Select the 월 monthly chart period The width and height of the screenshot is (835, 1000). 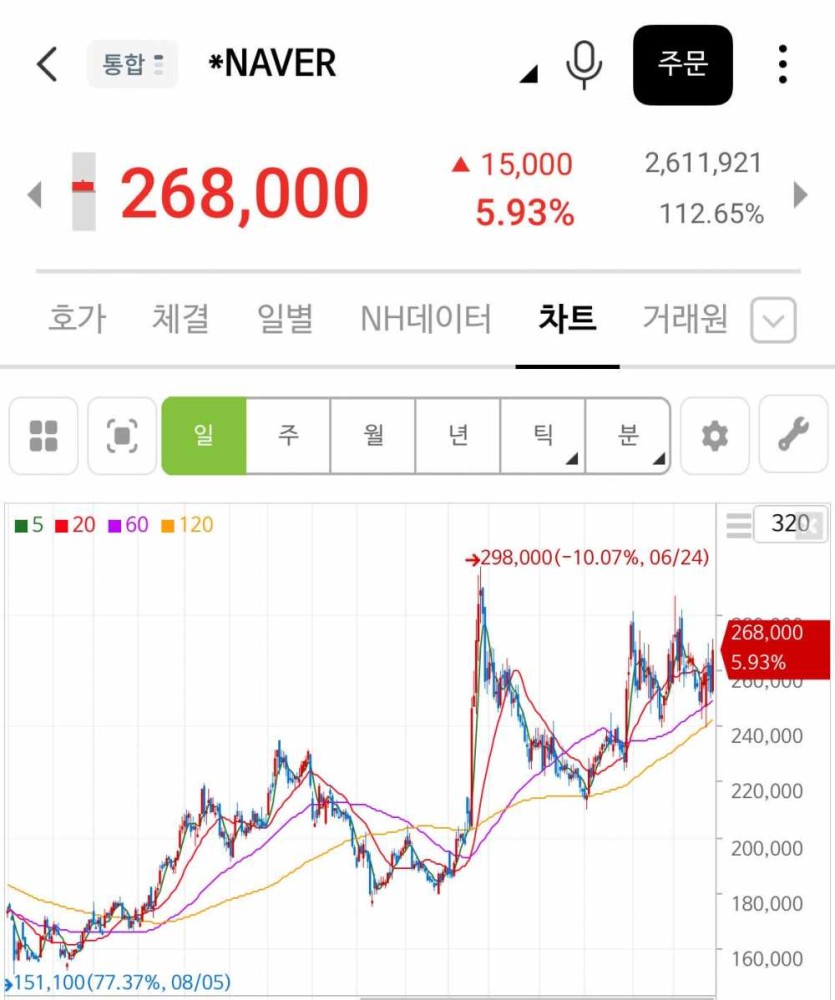[x=373, y=436]
